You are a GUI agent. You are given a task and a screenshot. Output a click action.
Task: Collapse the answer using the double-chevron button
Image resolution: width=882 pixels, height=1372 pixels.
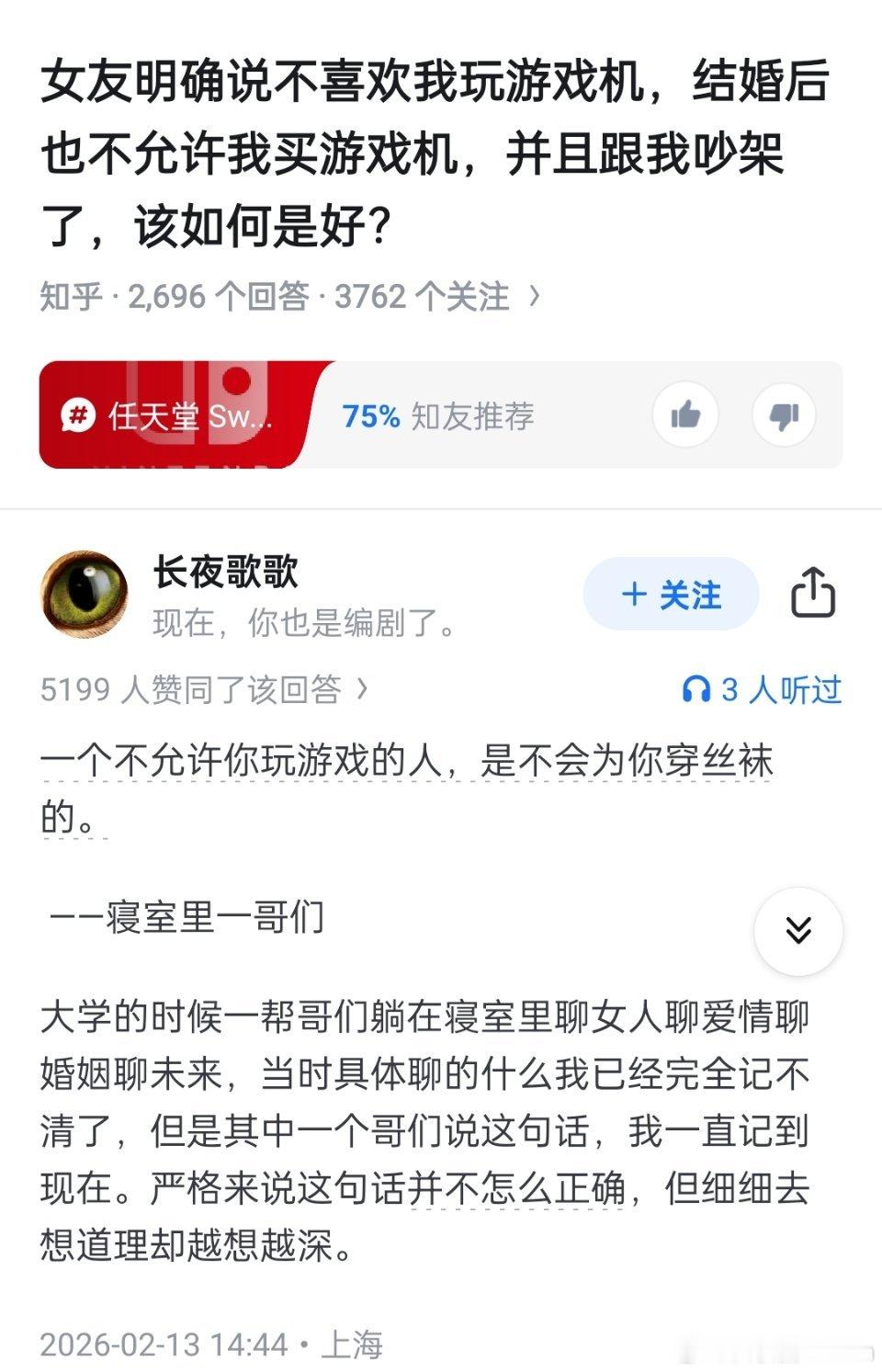pos(798,931)
